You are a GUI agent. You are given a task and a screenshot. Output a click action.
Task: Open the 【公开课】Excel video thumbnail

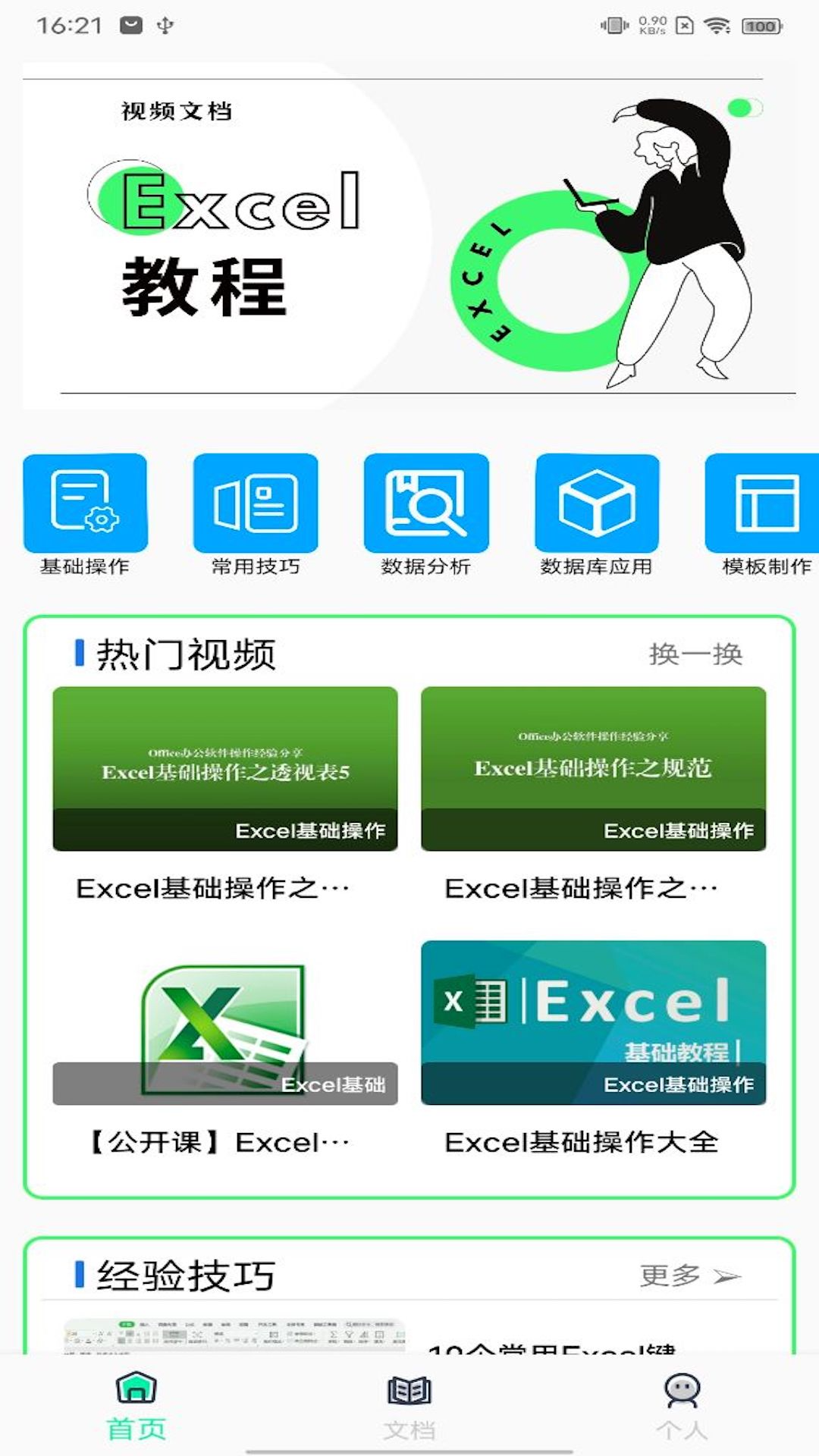coord(224,1021)
